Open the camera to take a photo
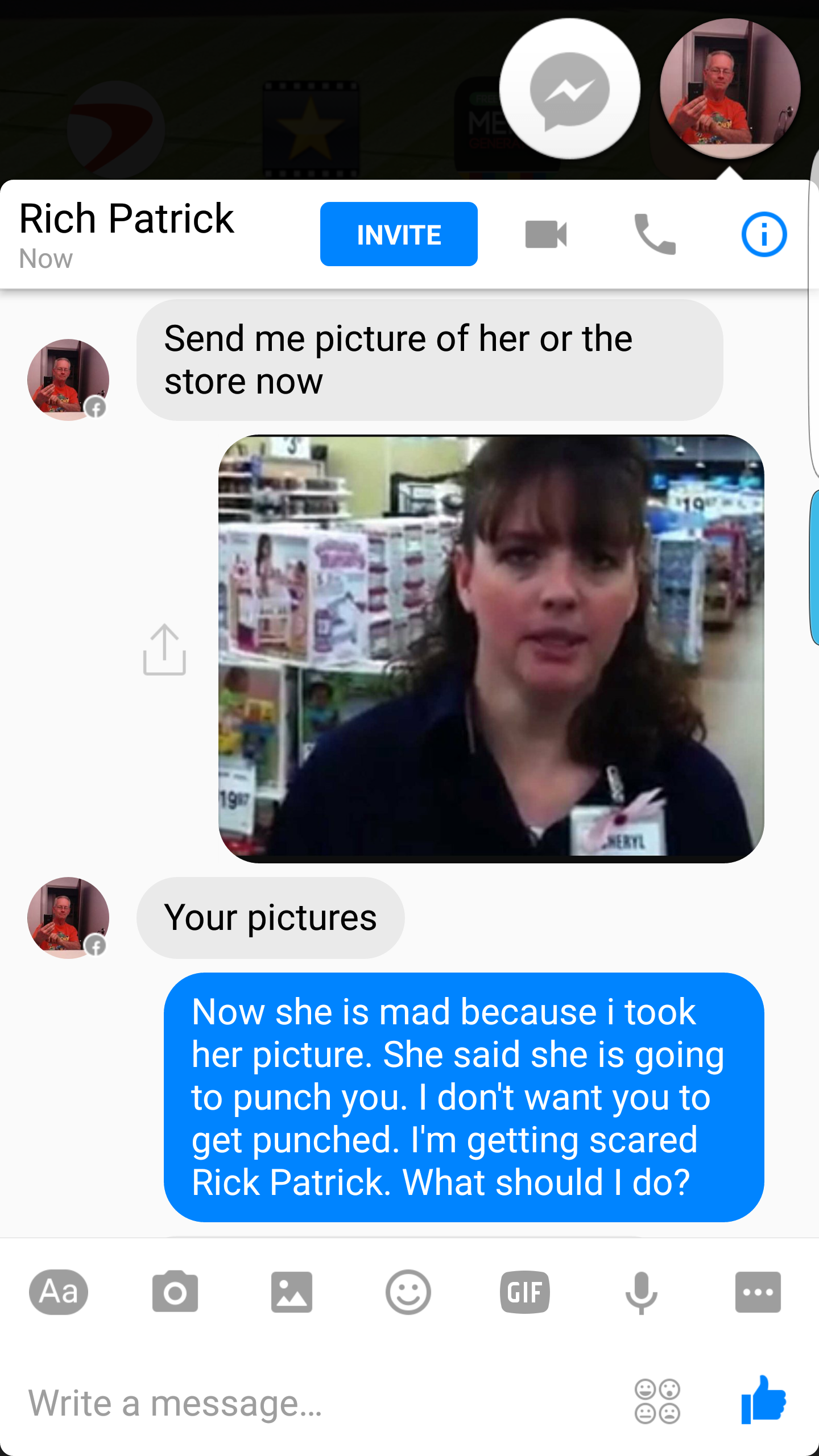The image size is (819, 1456). point(175,1292)
